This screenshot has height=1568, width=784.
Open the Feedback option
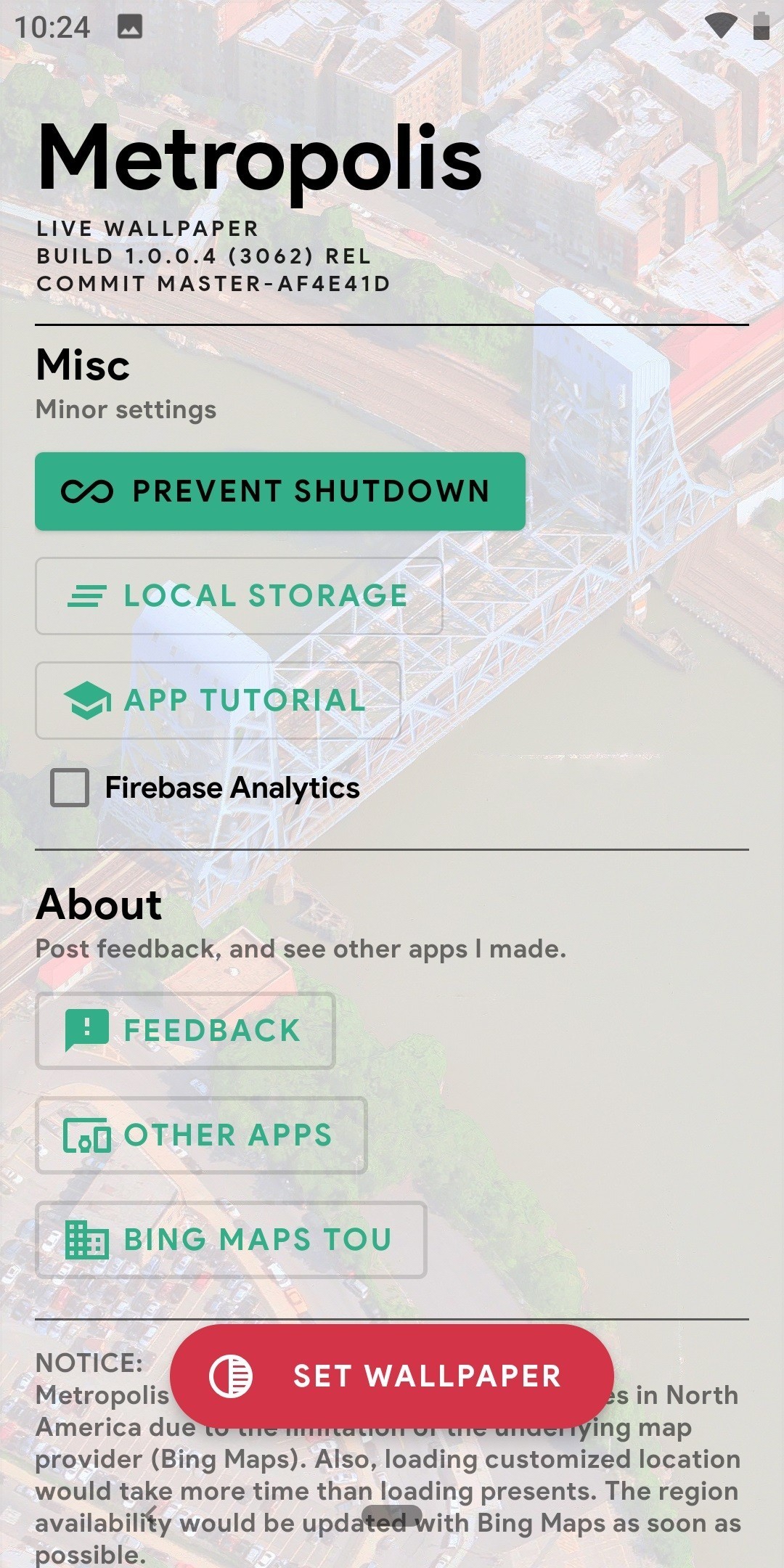[x=185, y=1031]
